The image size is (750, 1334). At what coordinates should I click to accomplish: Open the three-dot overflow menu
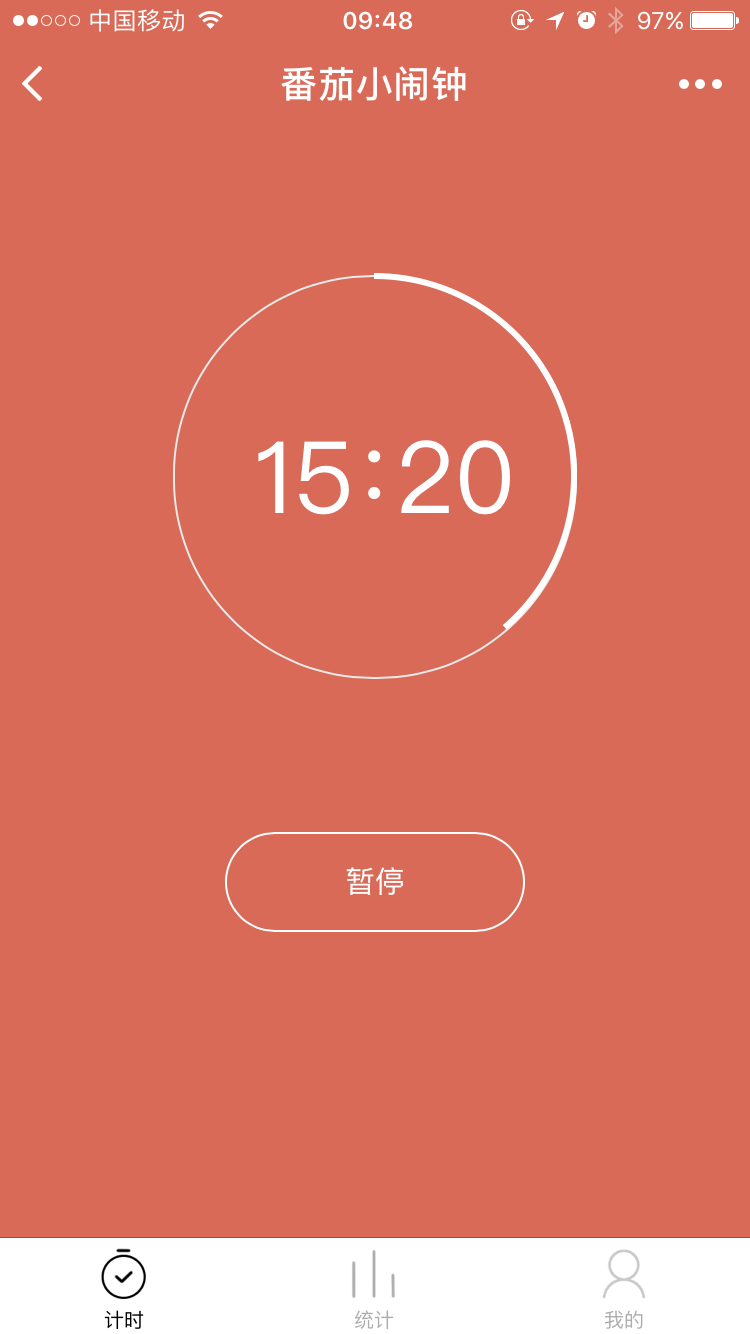click(700, 84)
